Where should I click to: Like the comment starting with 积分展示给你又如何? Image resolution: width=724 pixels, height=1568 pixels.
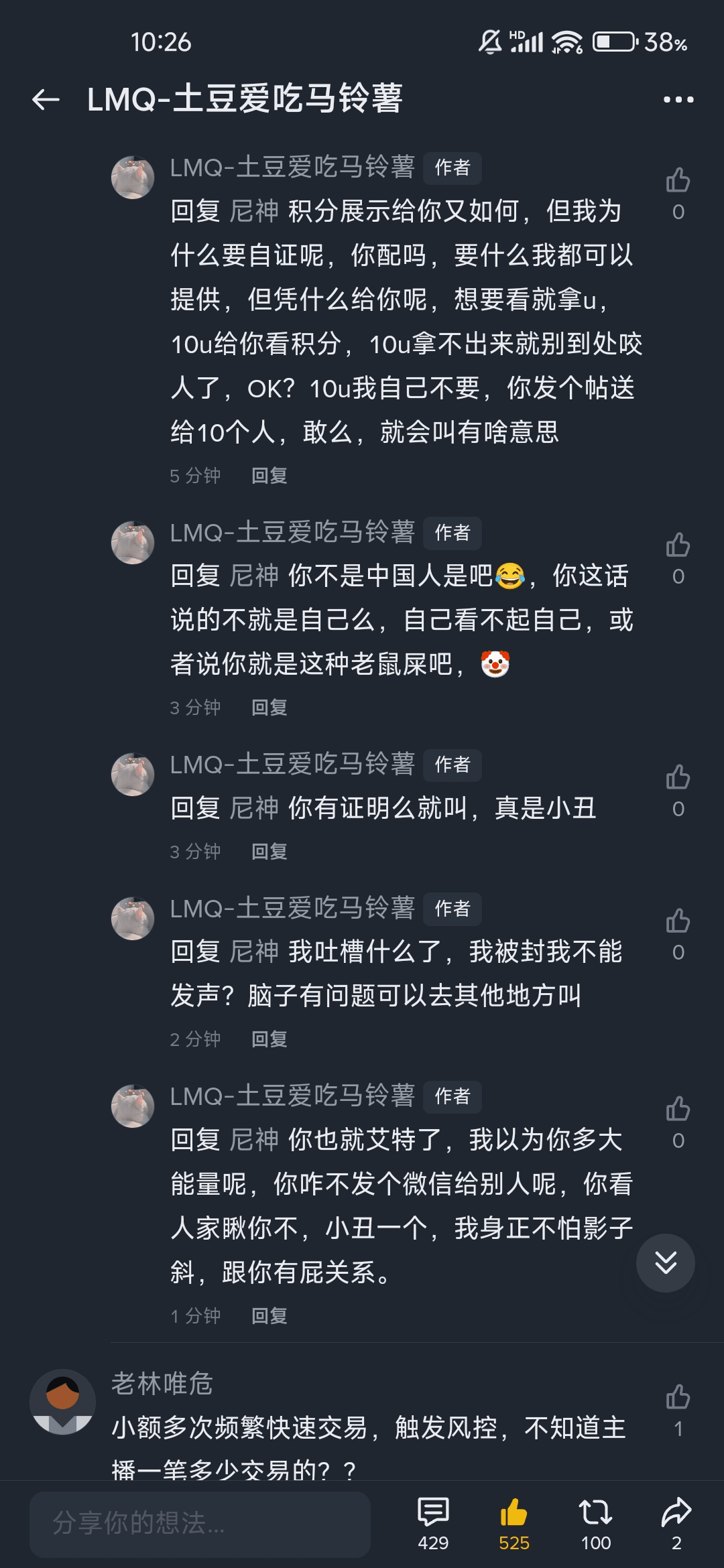pos(678,181)
